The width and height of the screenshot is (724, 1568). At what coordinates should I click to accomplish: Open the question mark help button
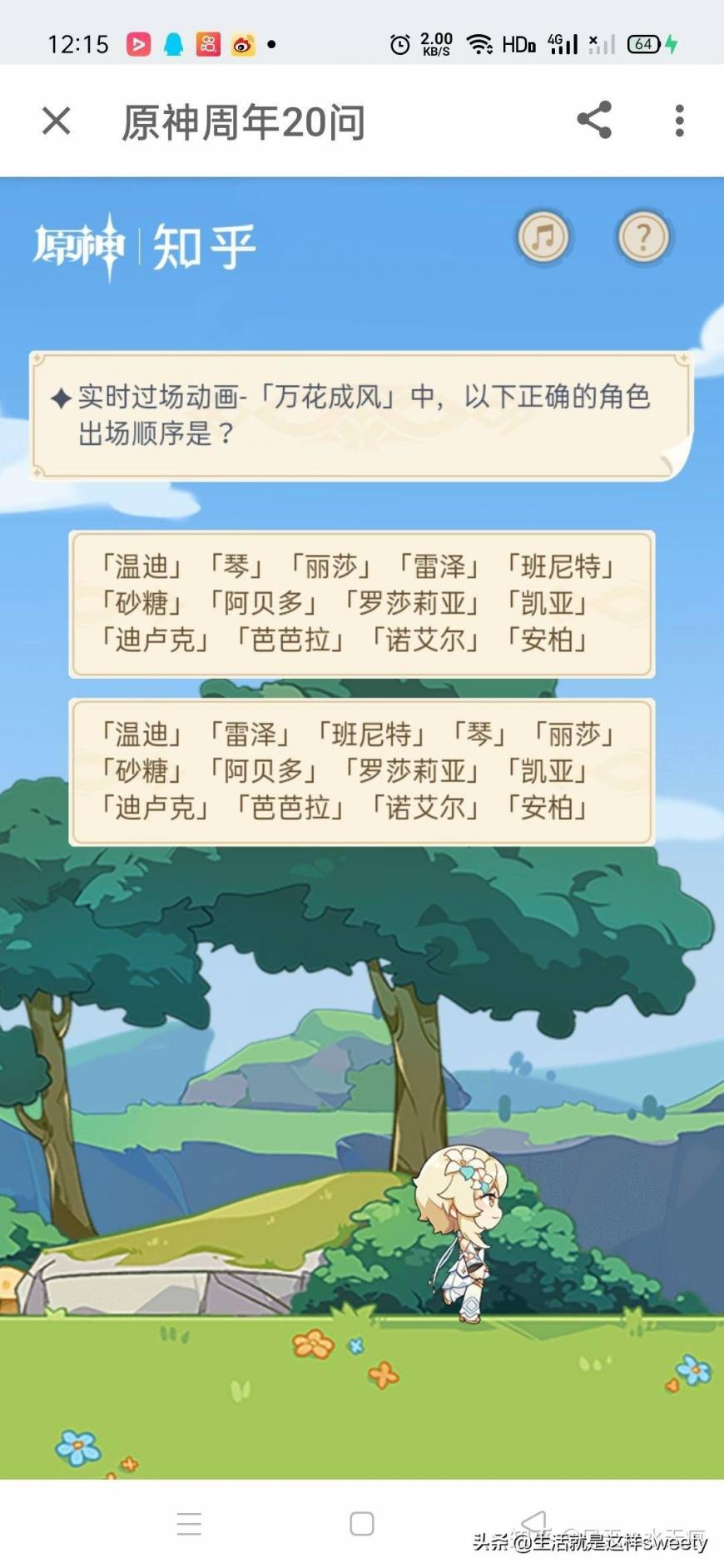tap(642, 238)
